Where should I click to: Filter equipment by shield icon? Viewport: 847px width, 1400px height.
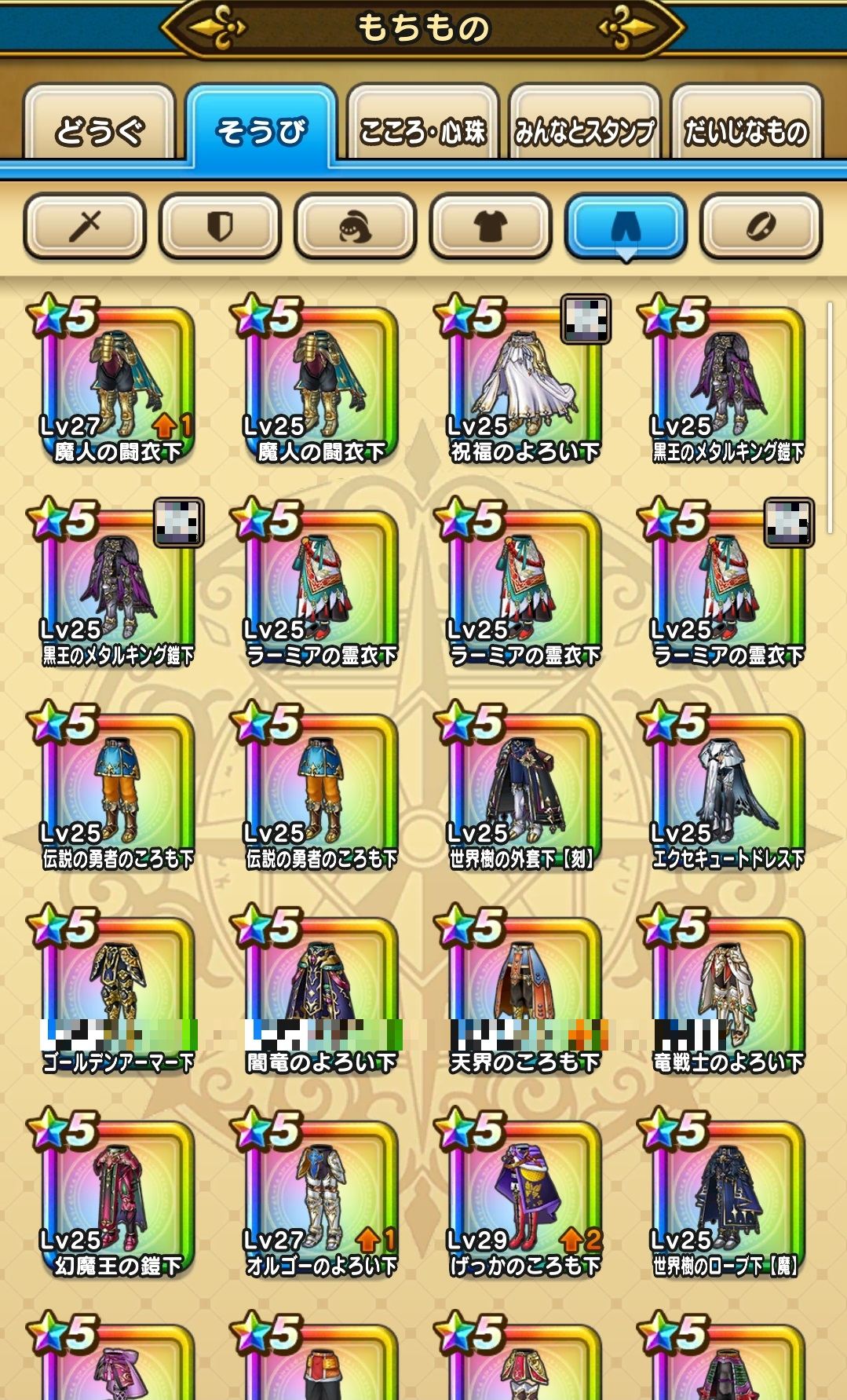pyautogui.click(x=220, y=227)
